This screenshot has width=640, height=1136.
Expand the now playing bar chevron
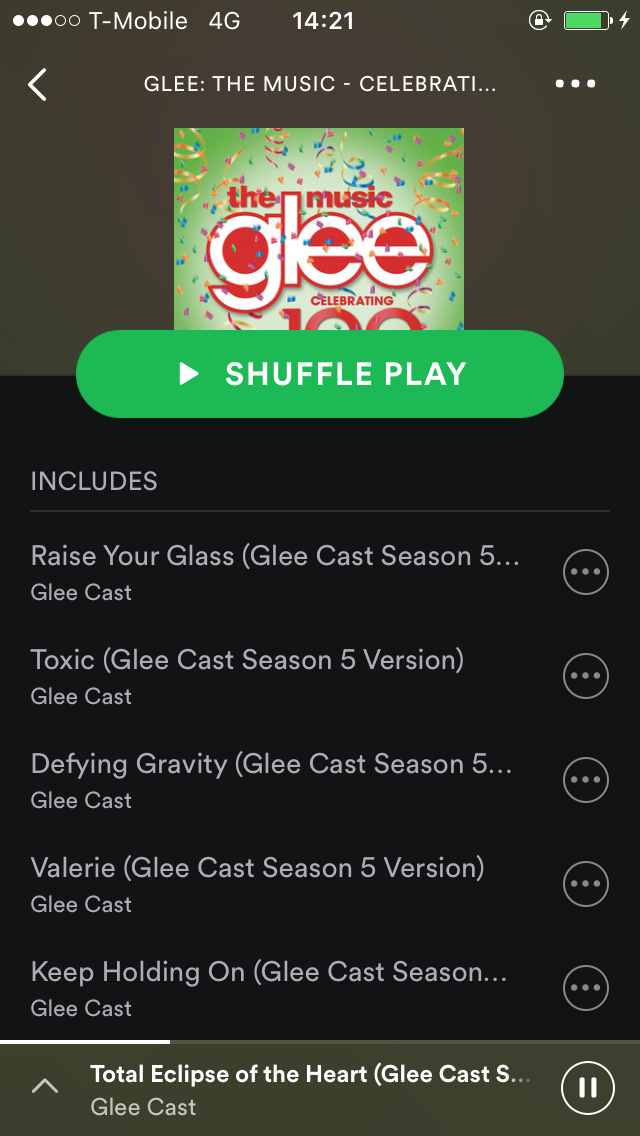click(x=45, y=1087)
